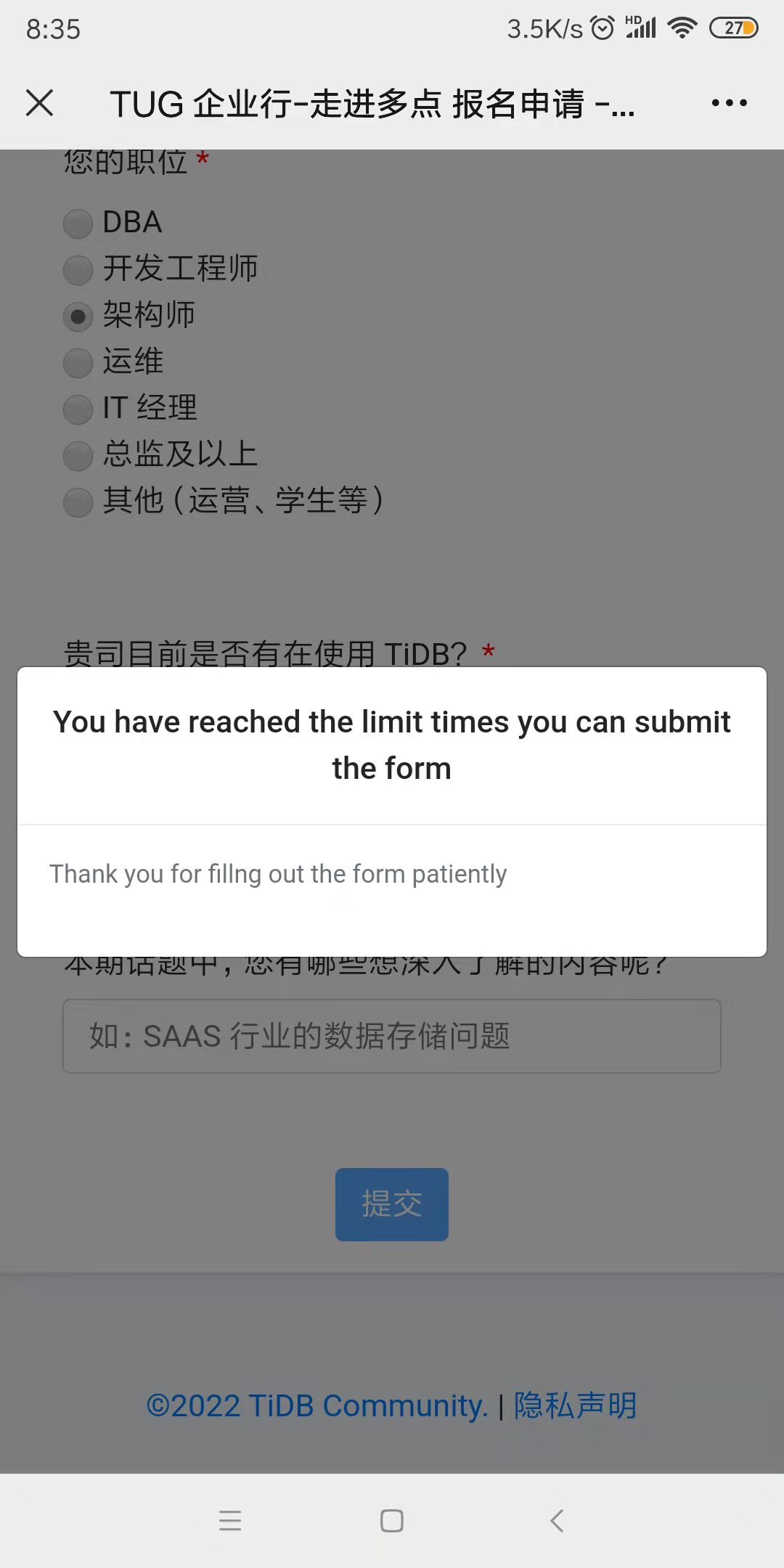Open recent apps from navigation bar
This screenshot has height=1568, width=784.
click(230, 1520)
